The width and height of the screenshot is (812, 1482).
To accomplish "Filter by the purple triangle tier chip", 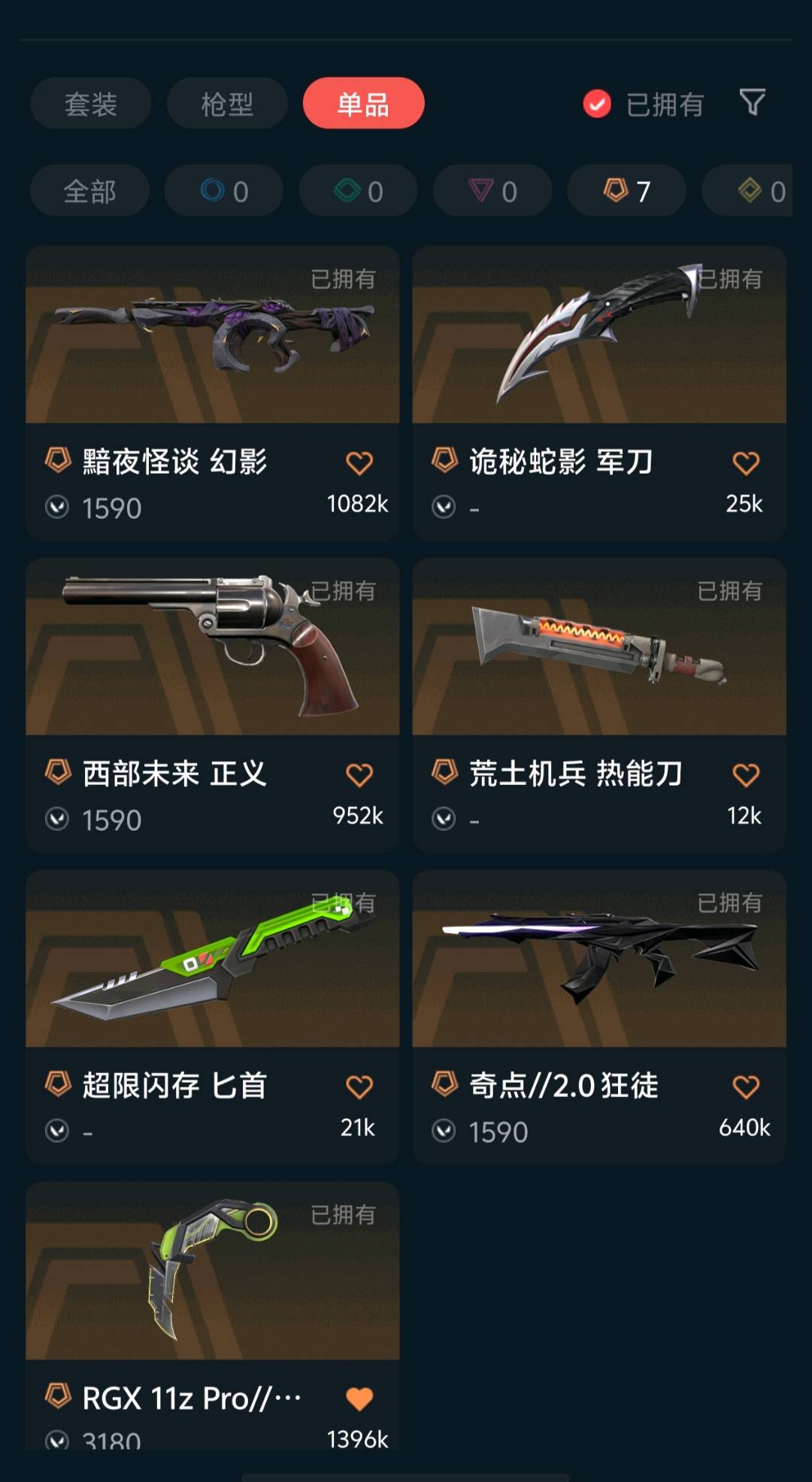I will tap(492, 191).
